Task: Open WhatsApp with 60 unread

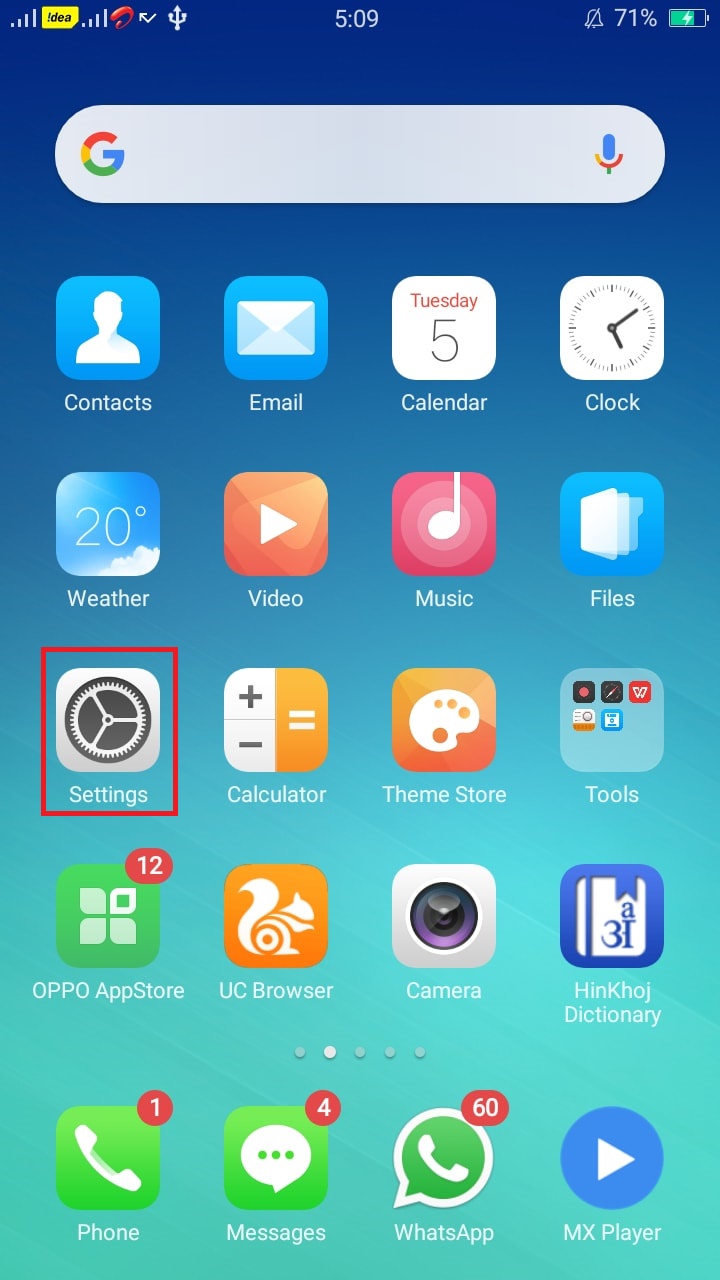Action: click(444, 1158)
